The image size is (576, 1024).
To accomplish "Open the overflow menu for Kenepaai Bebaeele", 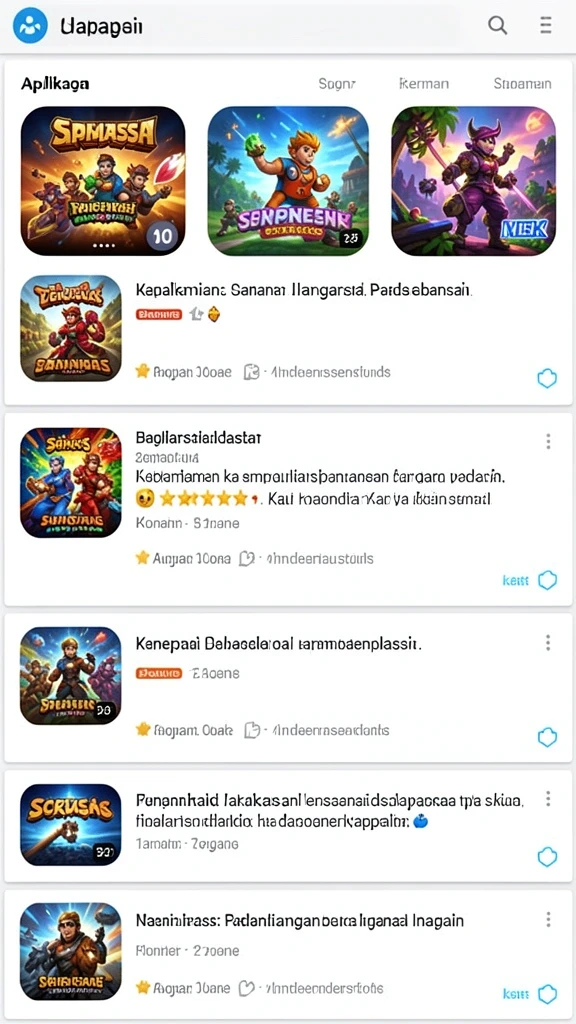I will click(548, 642).
